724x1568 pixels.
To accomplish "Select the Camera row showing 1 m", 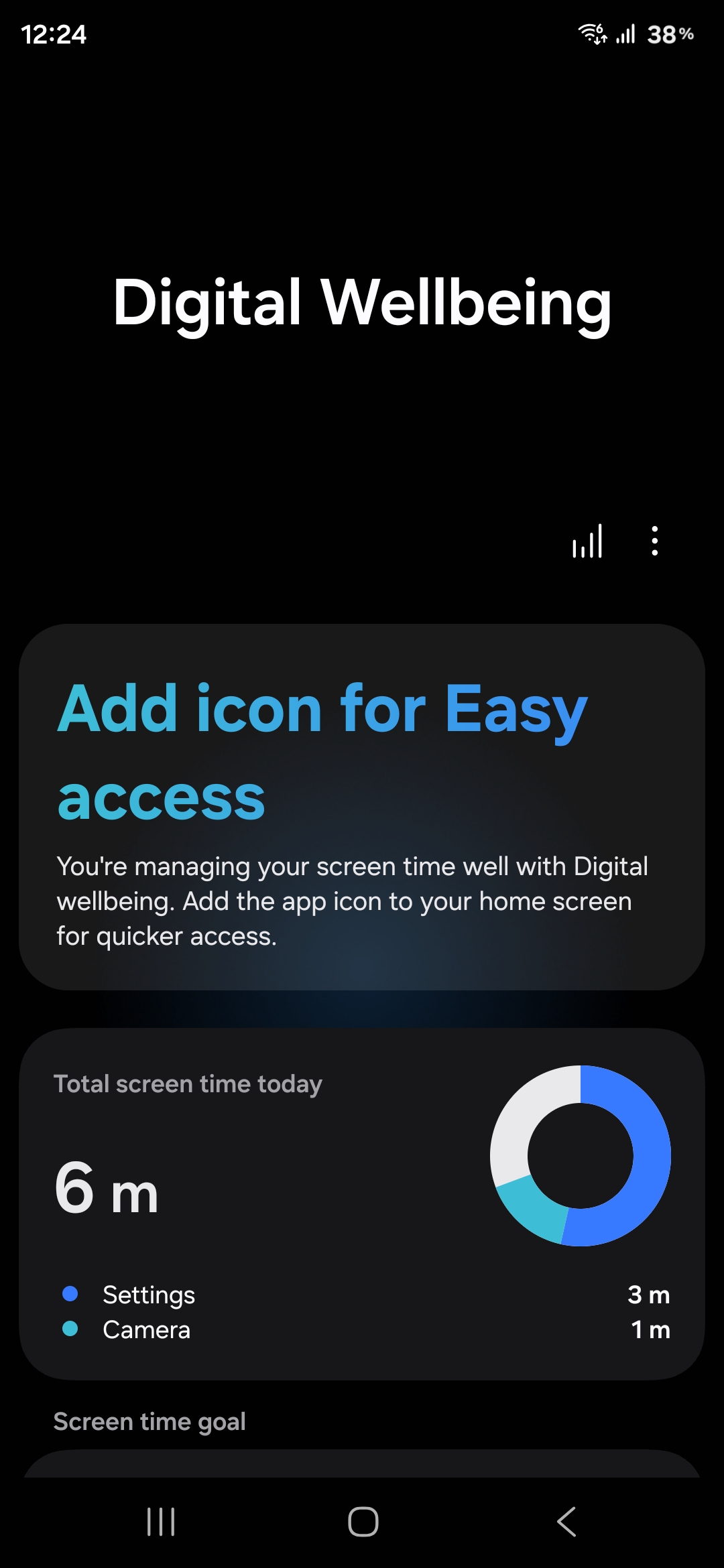I will (x=362, y=1329).
